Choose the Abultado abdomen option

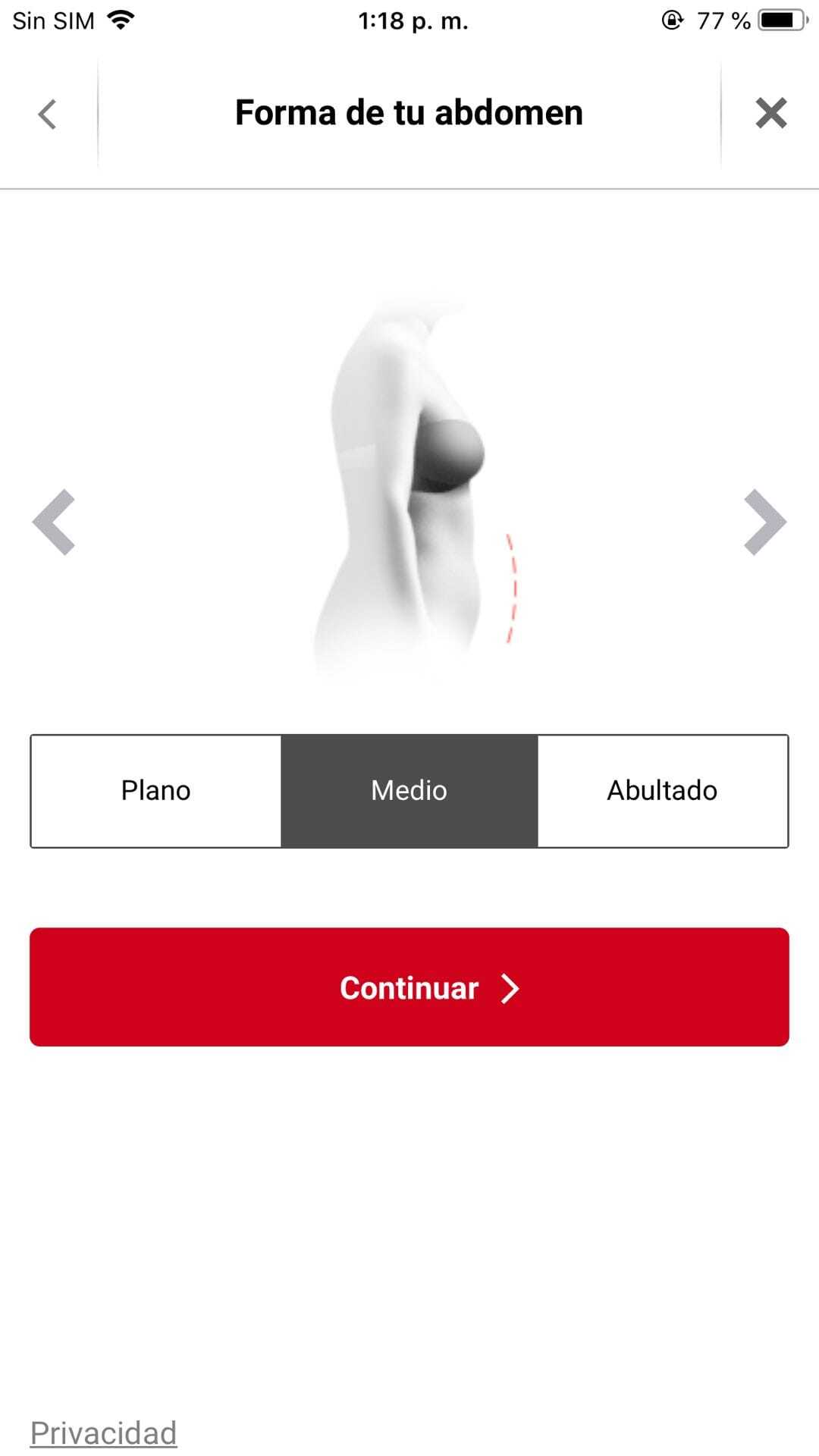point(662,790)
